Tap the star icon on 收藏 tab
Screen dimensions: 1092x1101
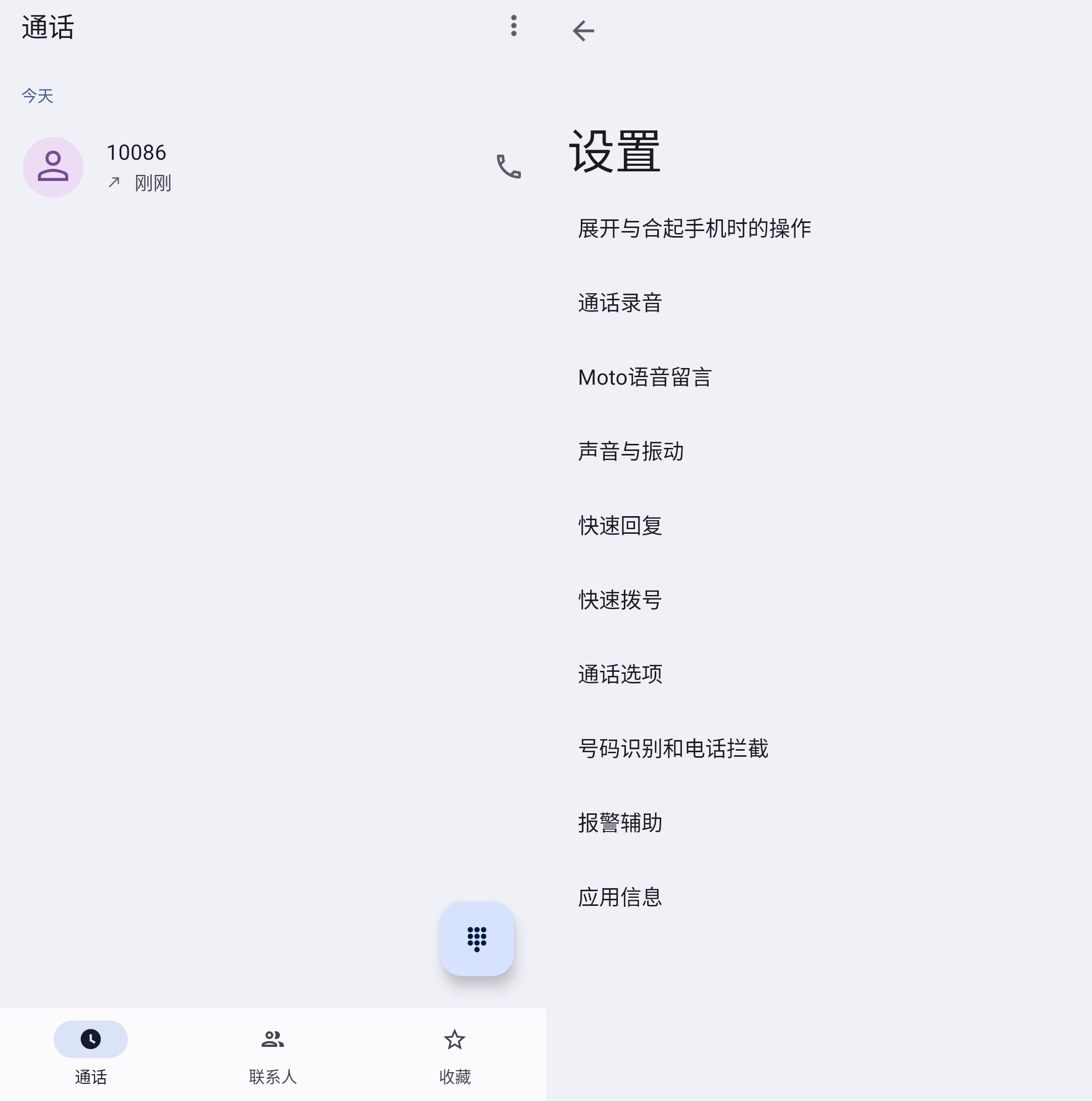pos(454,1038)
